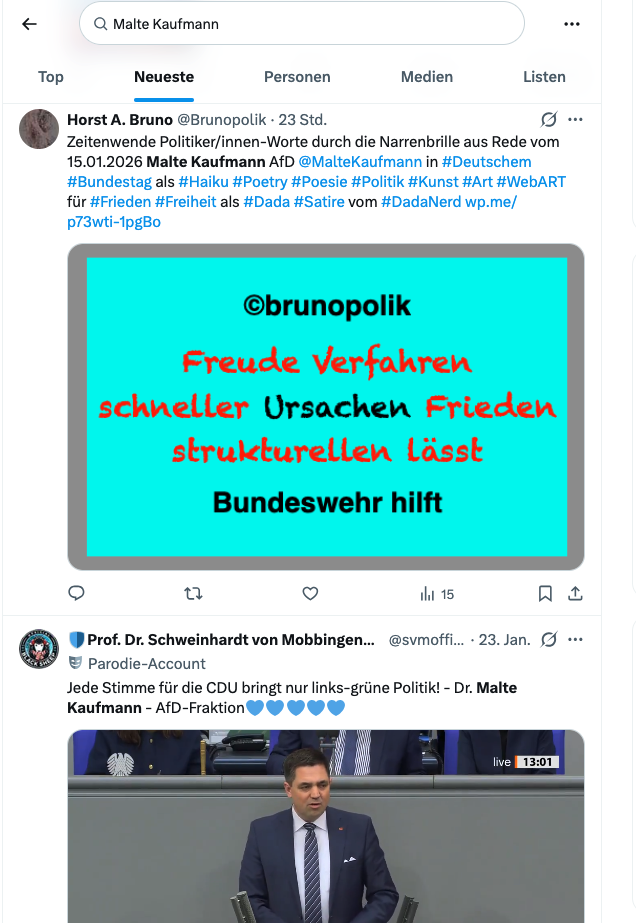Viewport: 636px width, 923px height.
Task: Open more options on Horst A. Bruno's post
Action: [x=575, y=120]
